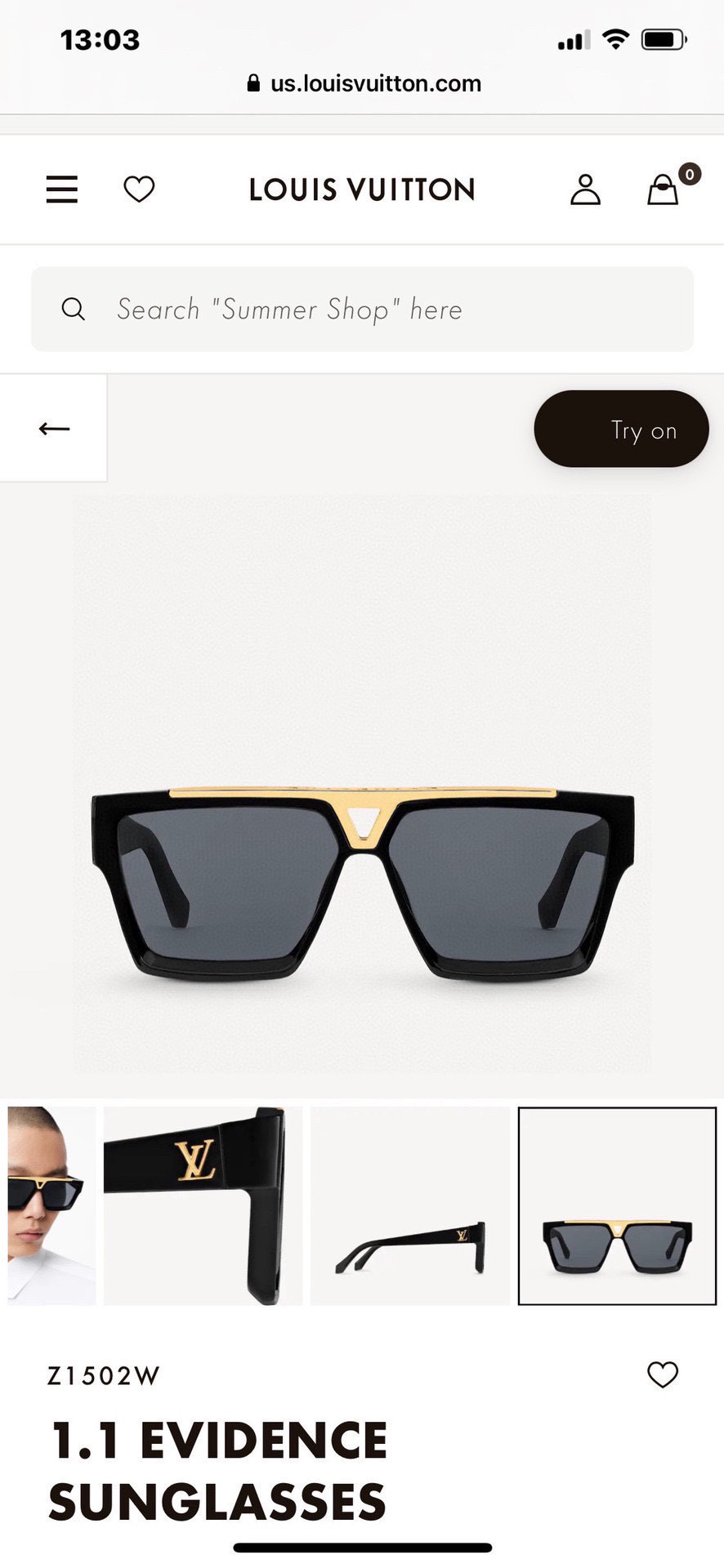724x1568 pixels.
Task: Tap the "Summer Shop" search field
Action: click(x=362, y=310)
